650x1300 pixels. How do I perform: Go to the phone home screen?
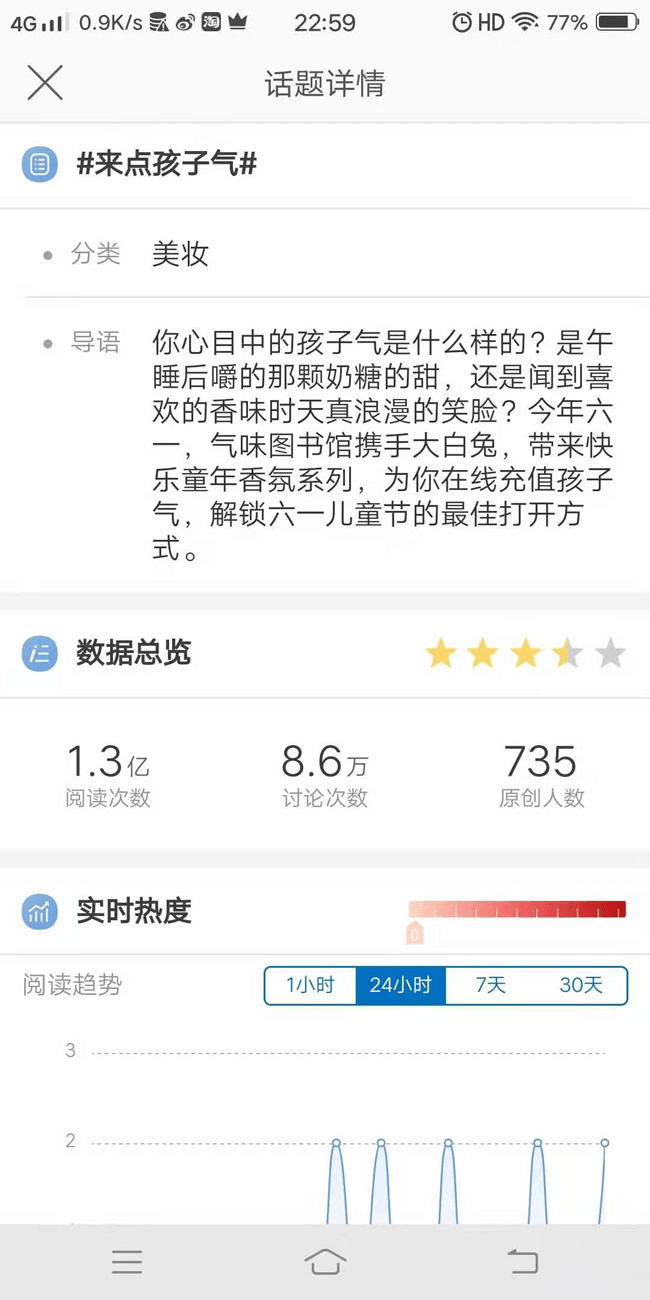tap(325, 1262)
